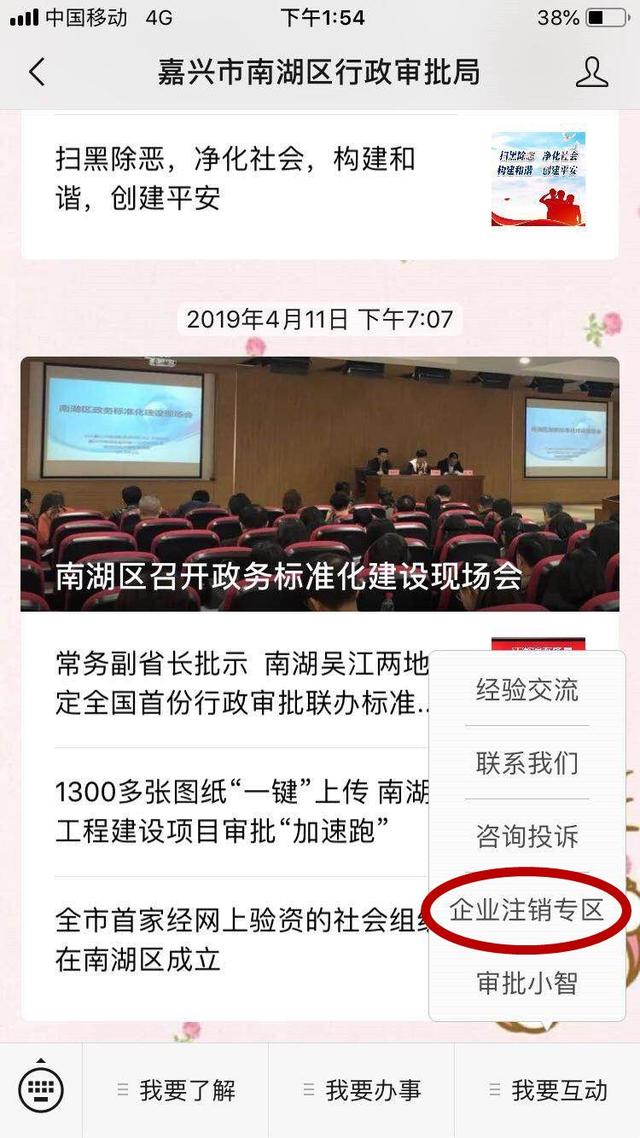Switch to keyboard input mode
The width and height of the screenshot is (640, 1138).
(x=41, y=1090)
